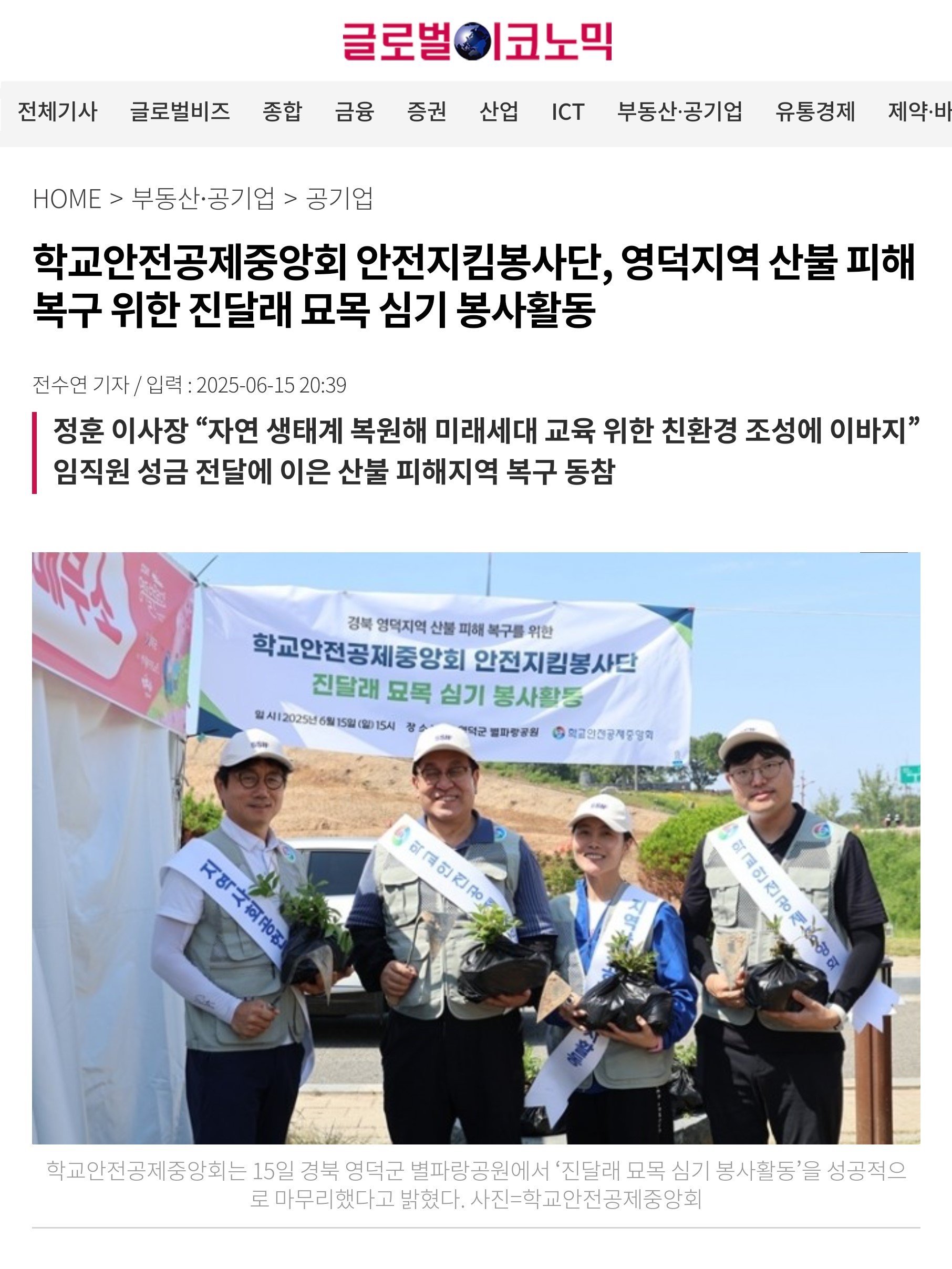Enlarge the article photo of volunteers
Screen dimensions: 952x1269
[476, 848]
